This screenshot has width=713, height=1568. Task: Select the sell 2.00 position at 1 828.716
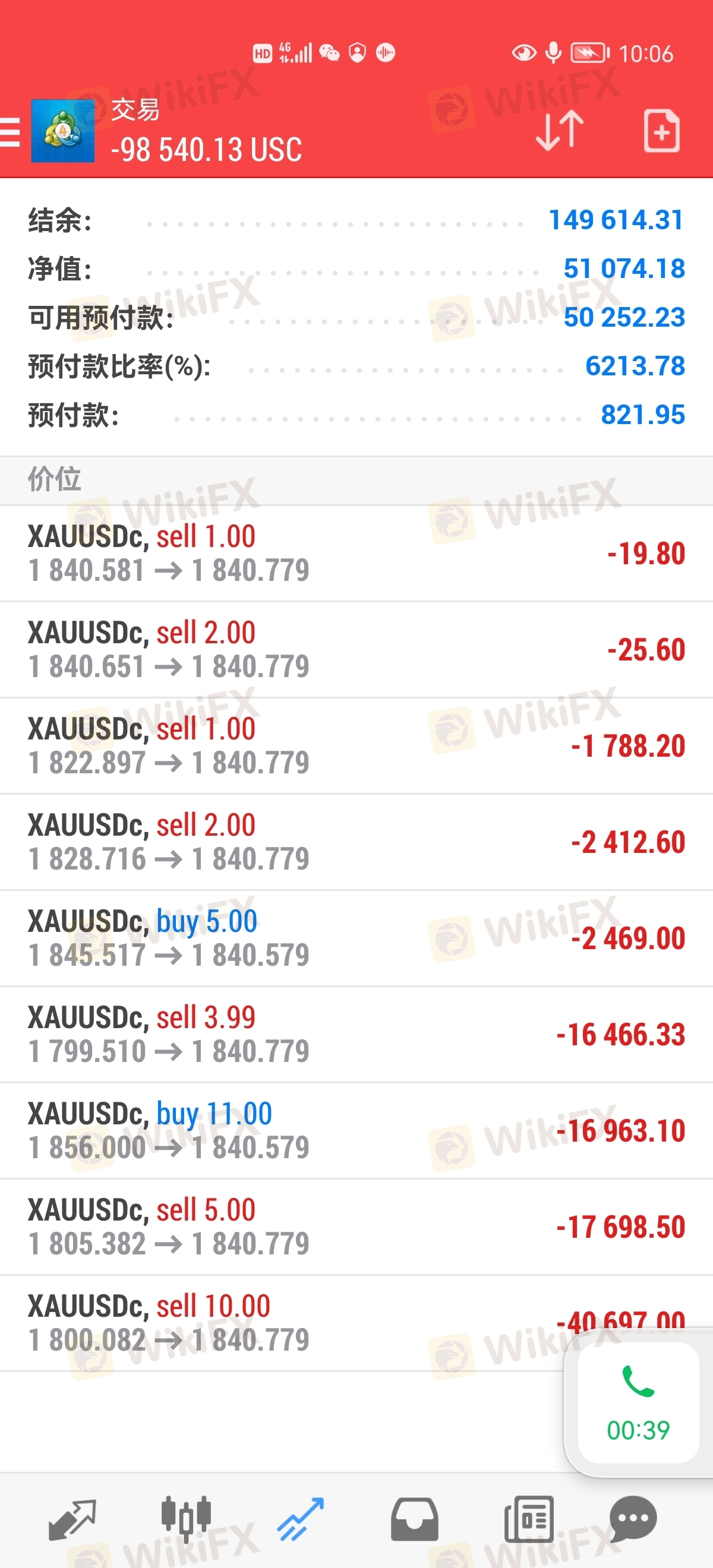pos(356,842)
